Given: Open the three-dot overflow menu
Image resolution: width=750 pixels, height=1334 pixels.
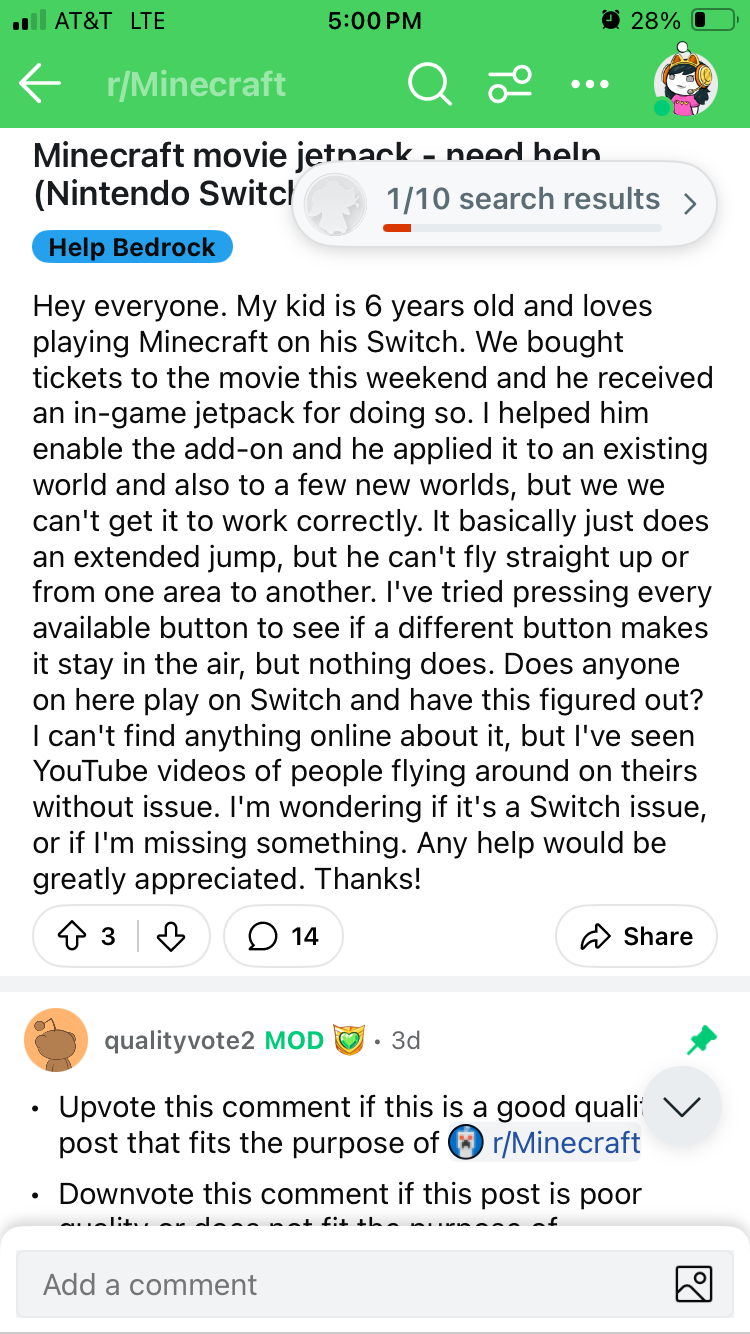Looking at the screenshot, I should coord(590,85).
